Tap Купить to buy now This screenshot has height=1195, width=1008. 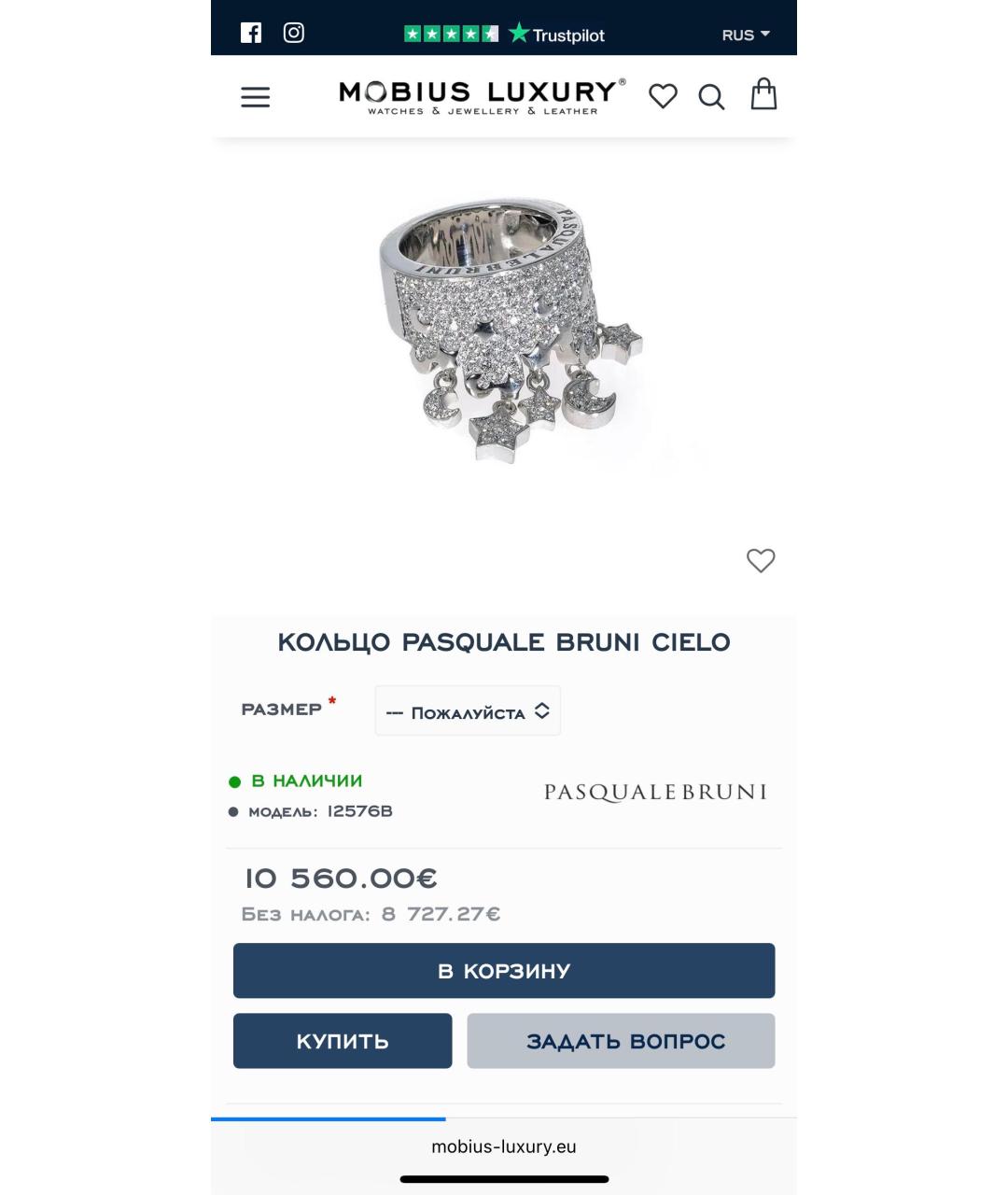coord(343,1041)
